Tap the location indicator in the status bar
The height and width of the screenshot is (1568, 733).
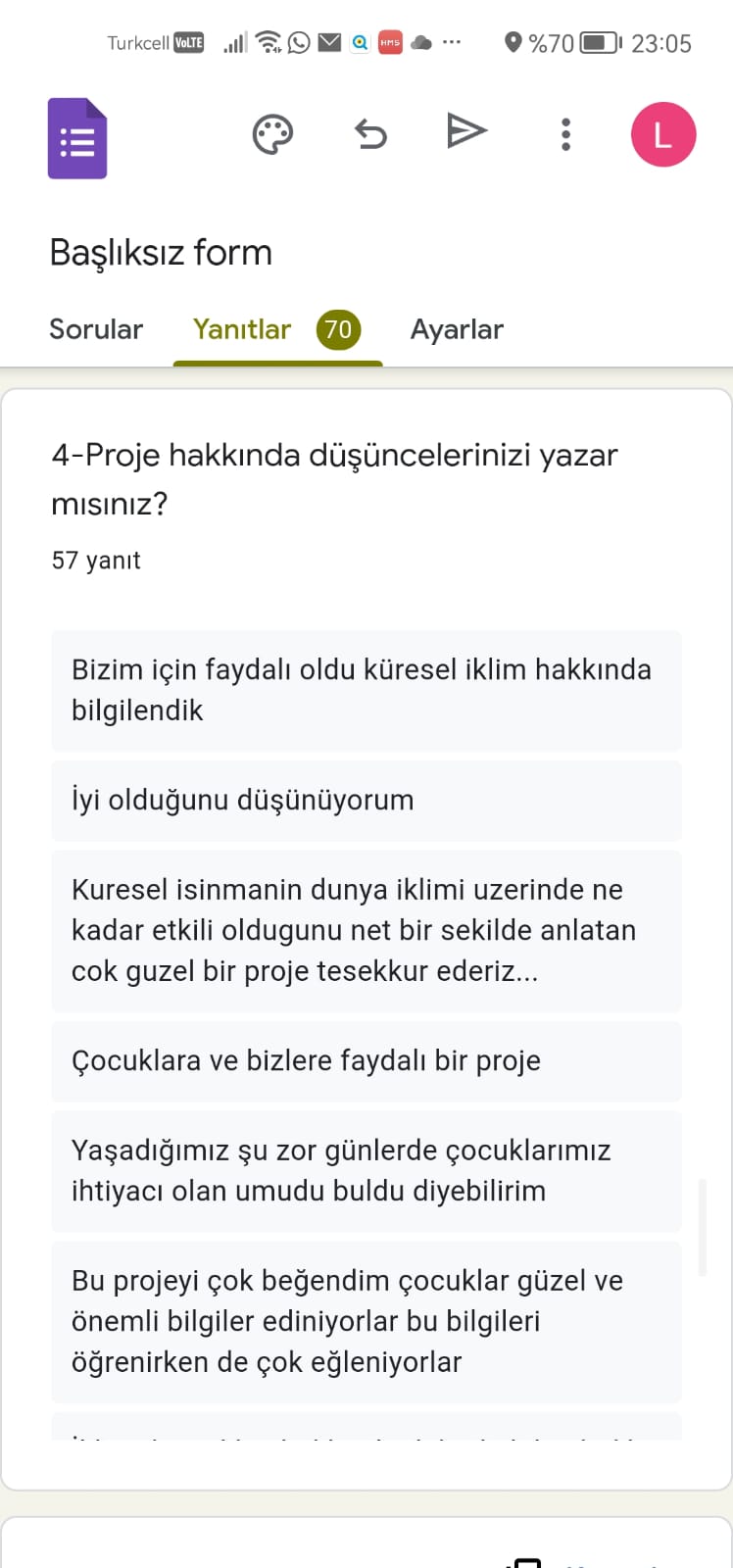tap(512, 42)
